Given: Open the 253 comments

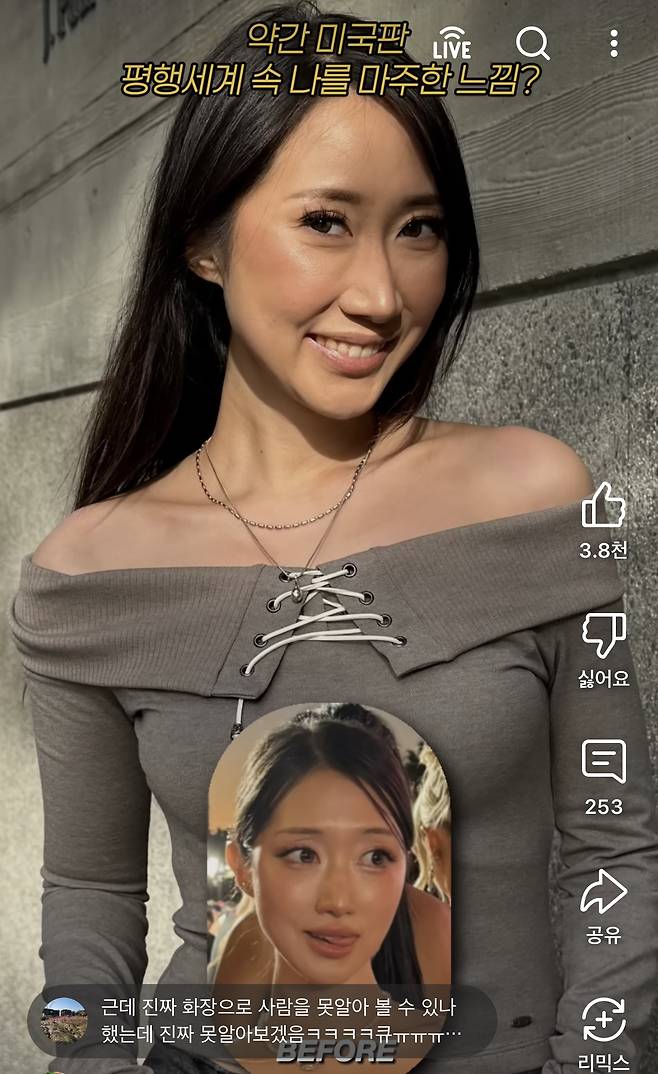Looking at the screenshot, I should click(603, 763).
